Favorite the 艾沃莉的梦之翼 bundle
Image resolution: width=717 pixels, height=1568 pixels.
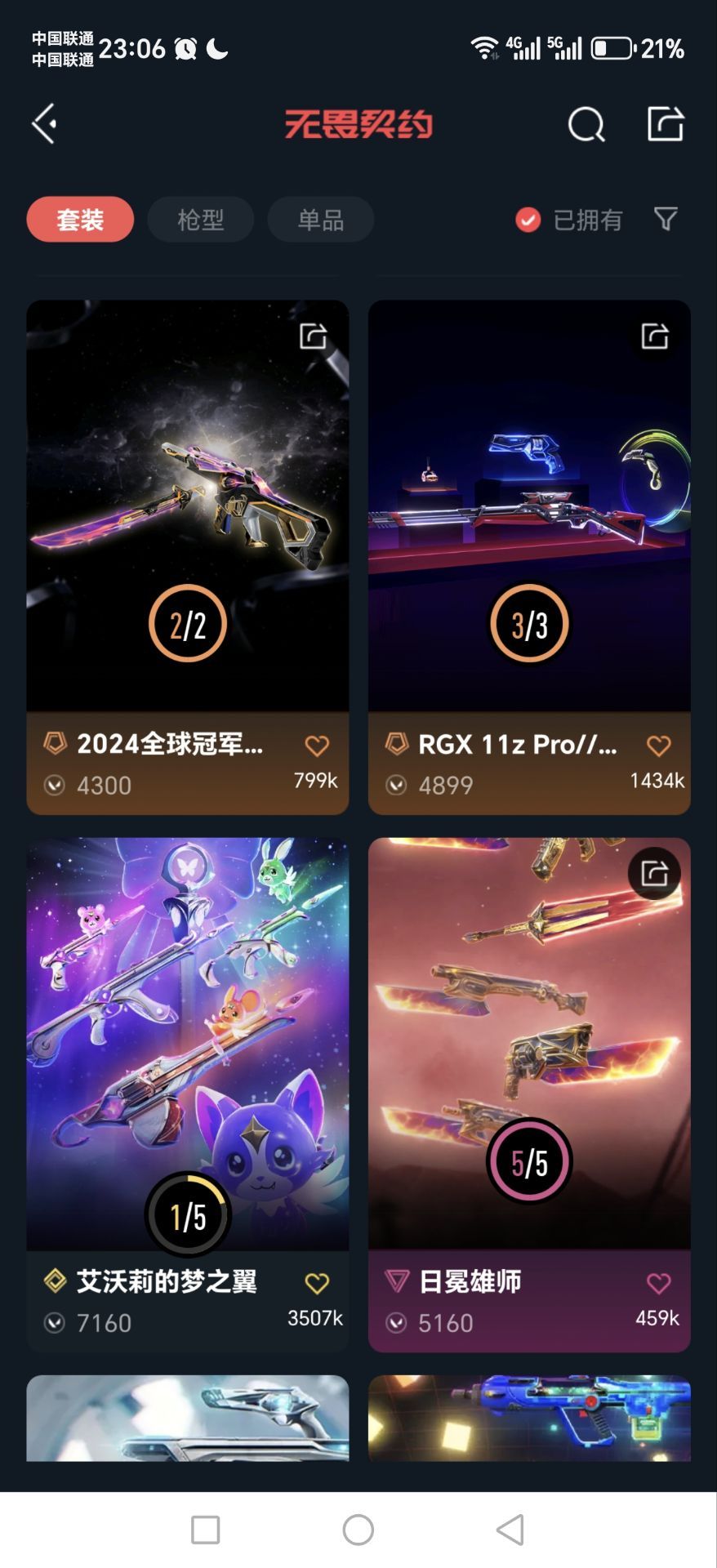(x=317, y=1282)
